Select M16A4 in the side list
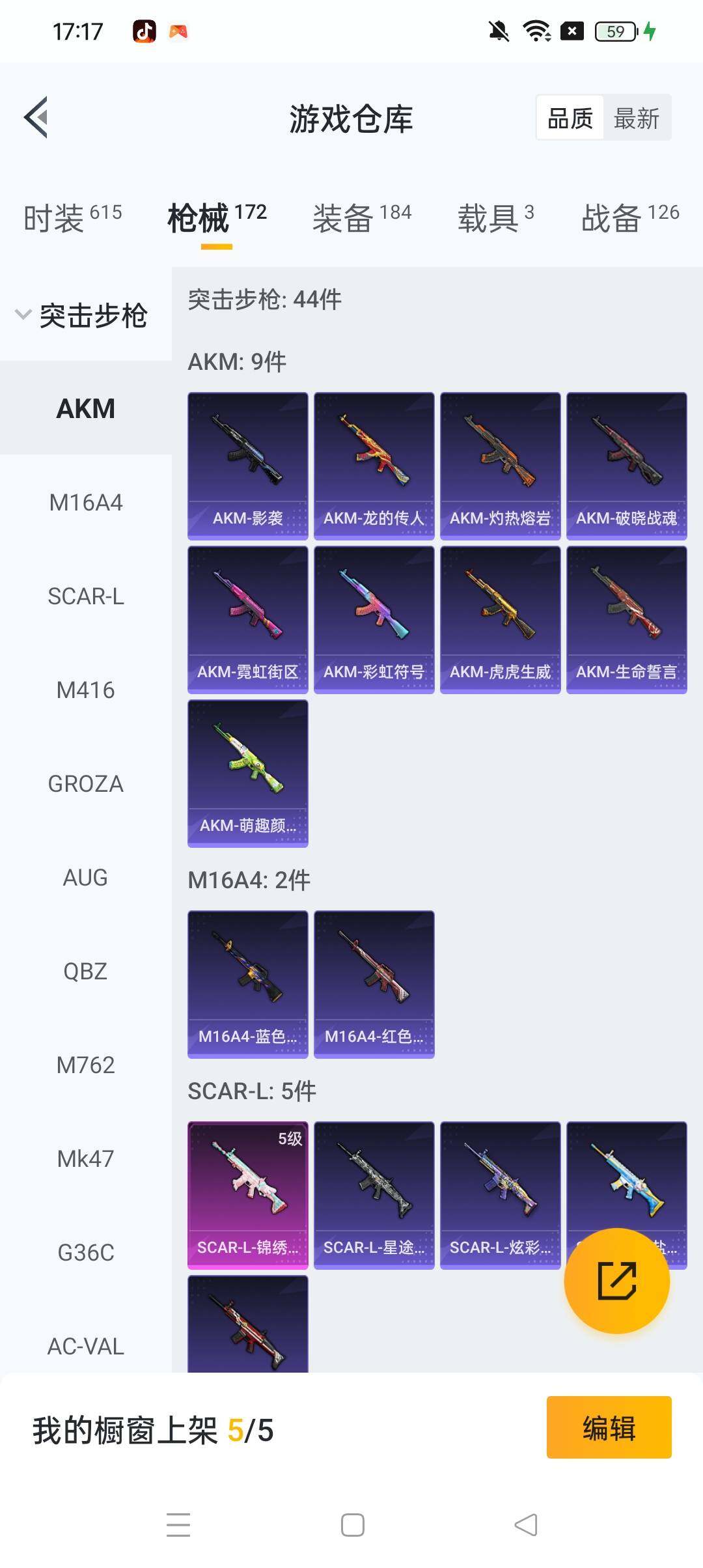Screen dimensions: 703x1568 (86, 503)
